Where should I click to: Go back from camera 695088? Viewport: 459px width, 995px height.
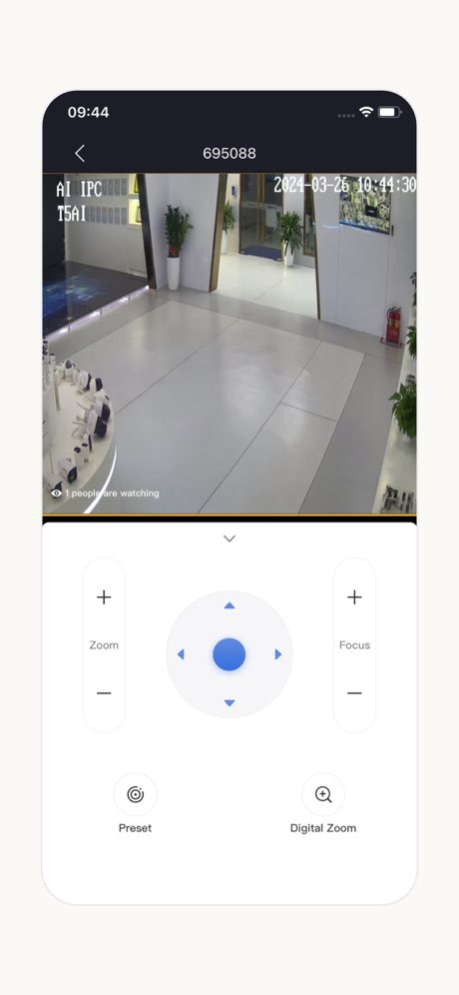pos(79,153)
